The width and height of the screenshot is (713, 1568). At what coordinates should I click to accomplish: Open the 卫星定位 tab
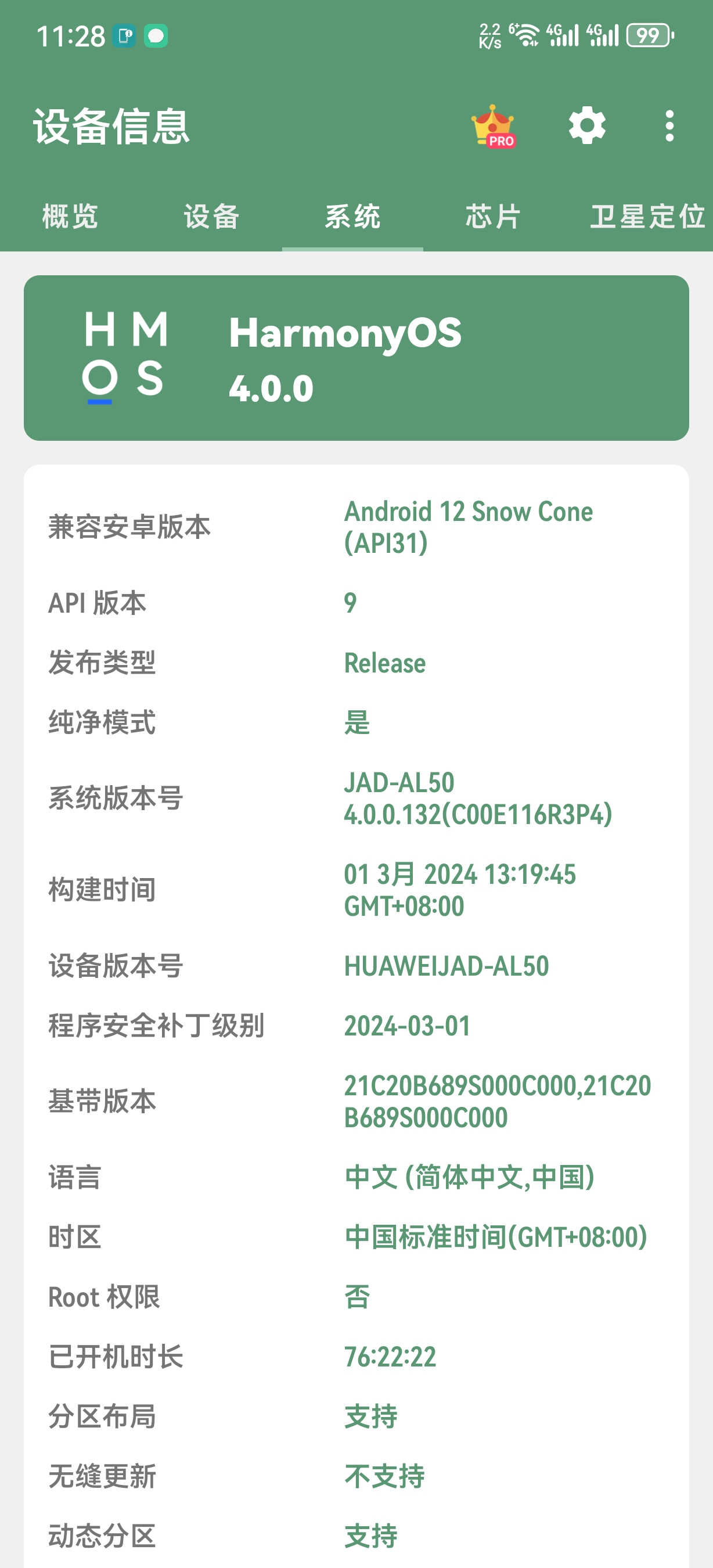[647, 216]
